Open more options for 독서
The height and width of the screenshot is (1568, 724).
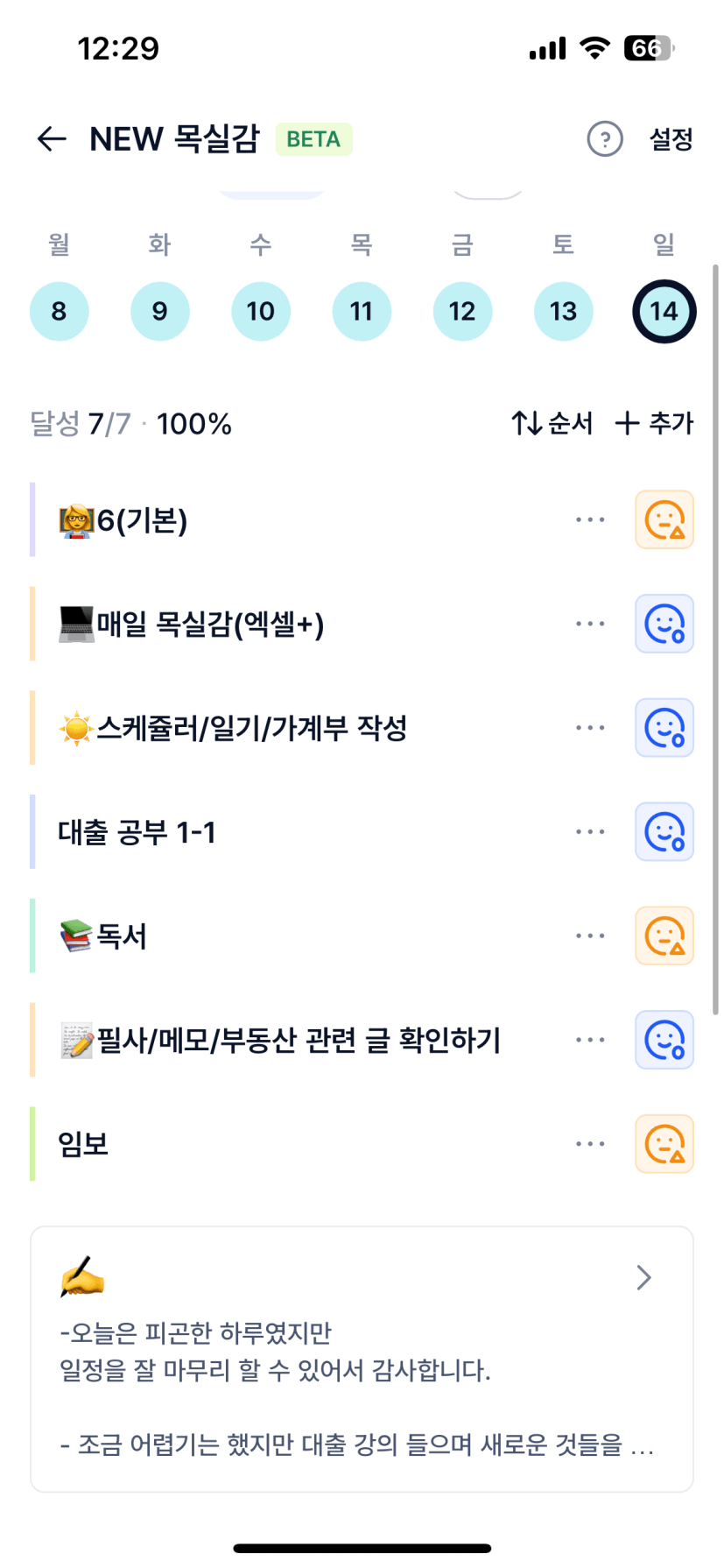(x=590, y=936)
